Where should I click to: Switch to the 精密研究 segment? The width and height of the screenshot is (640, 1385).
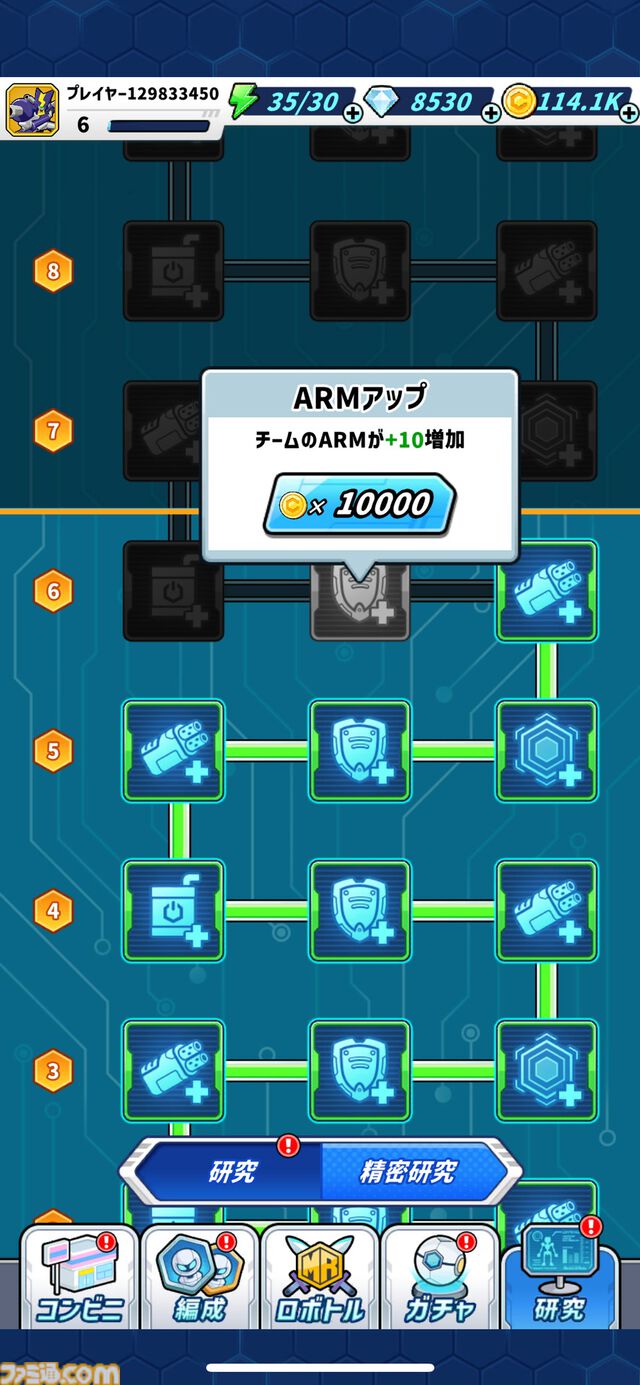408,1172
